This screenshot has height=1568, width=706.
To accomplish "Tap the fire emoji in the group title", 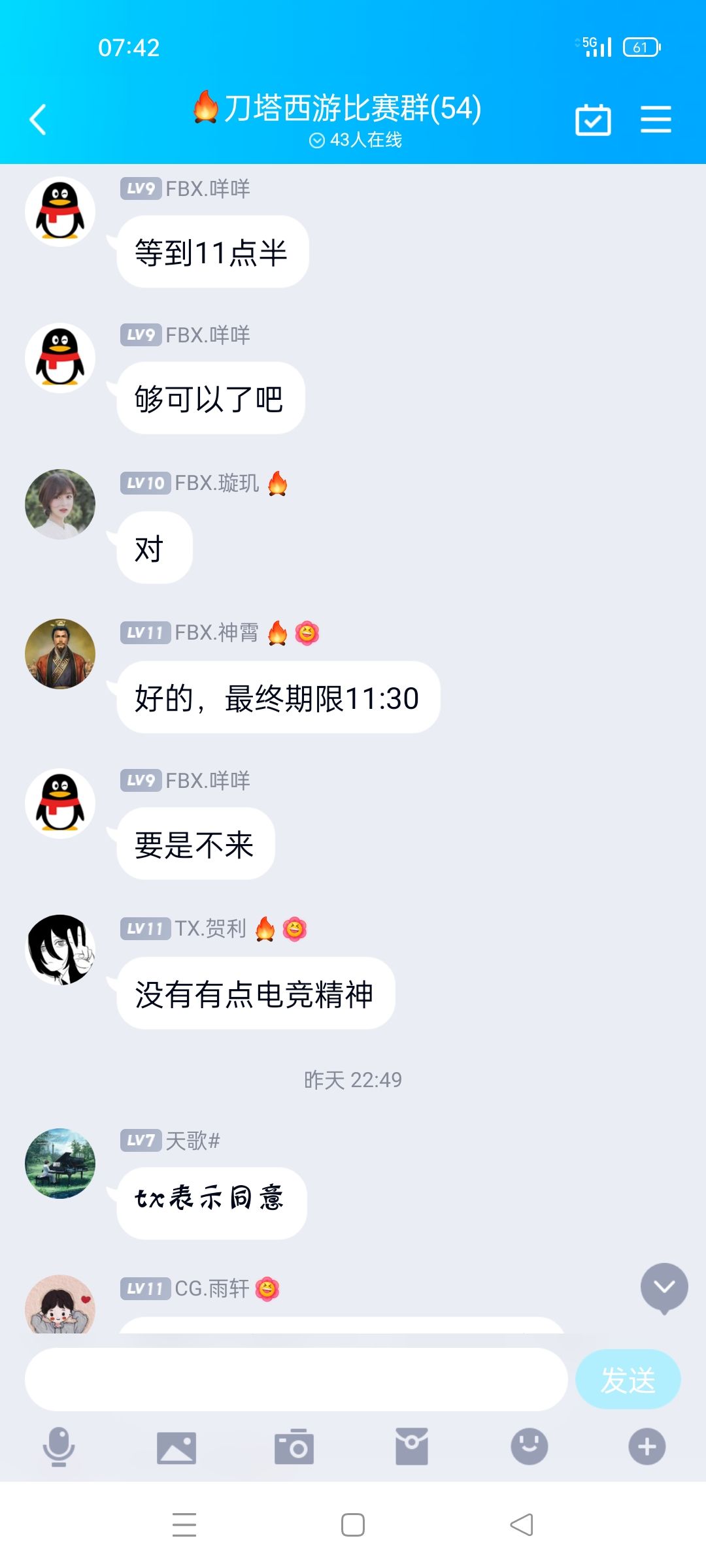I will (x=205, y=110).
